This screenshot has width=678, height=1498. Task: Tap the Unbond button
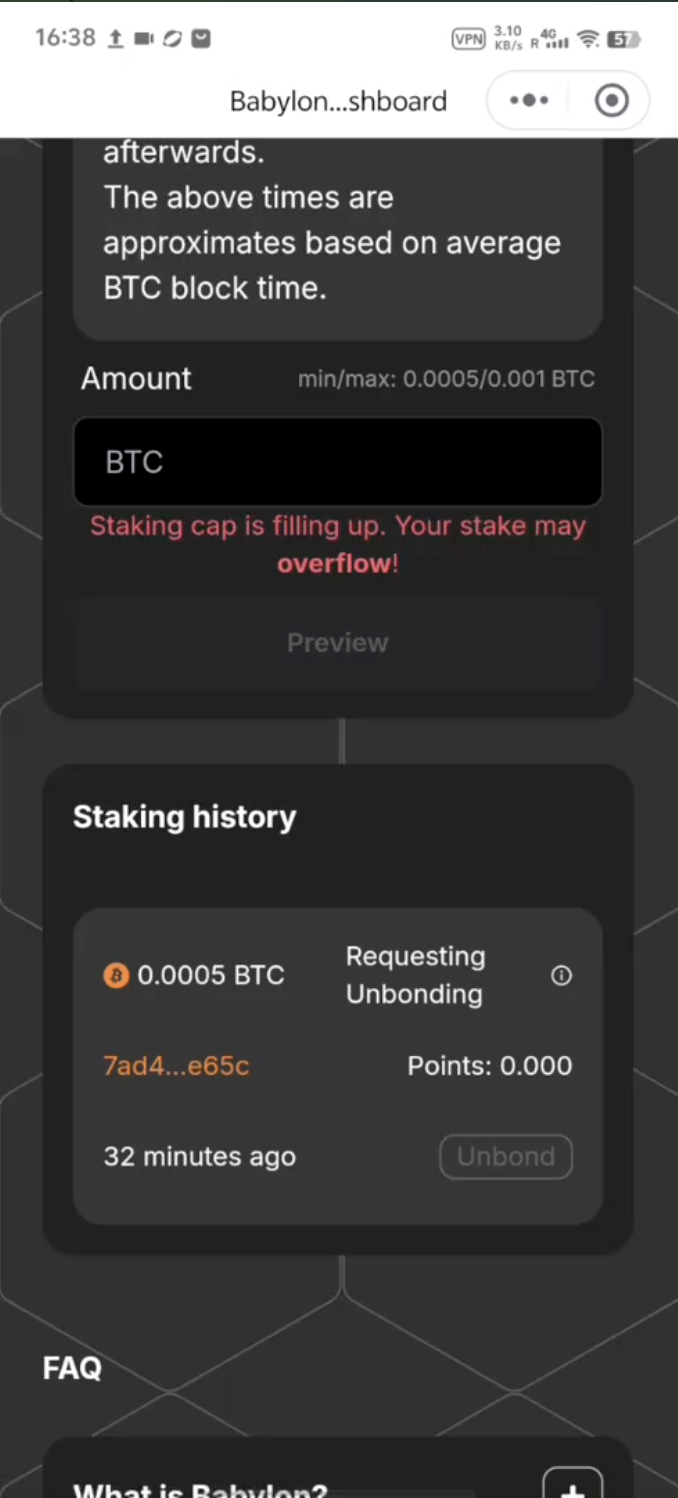click(x=506, y=1157)
